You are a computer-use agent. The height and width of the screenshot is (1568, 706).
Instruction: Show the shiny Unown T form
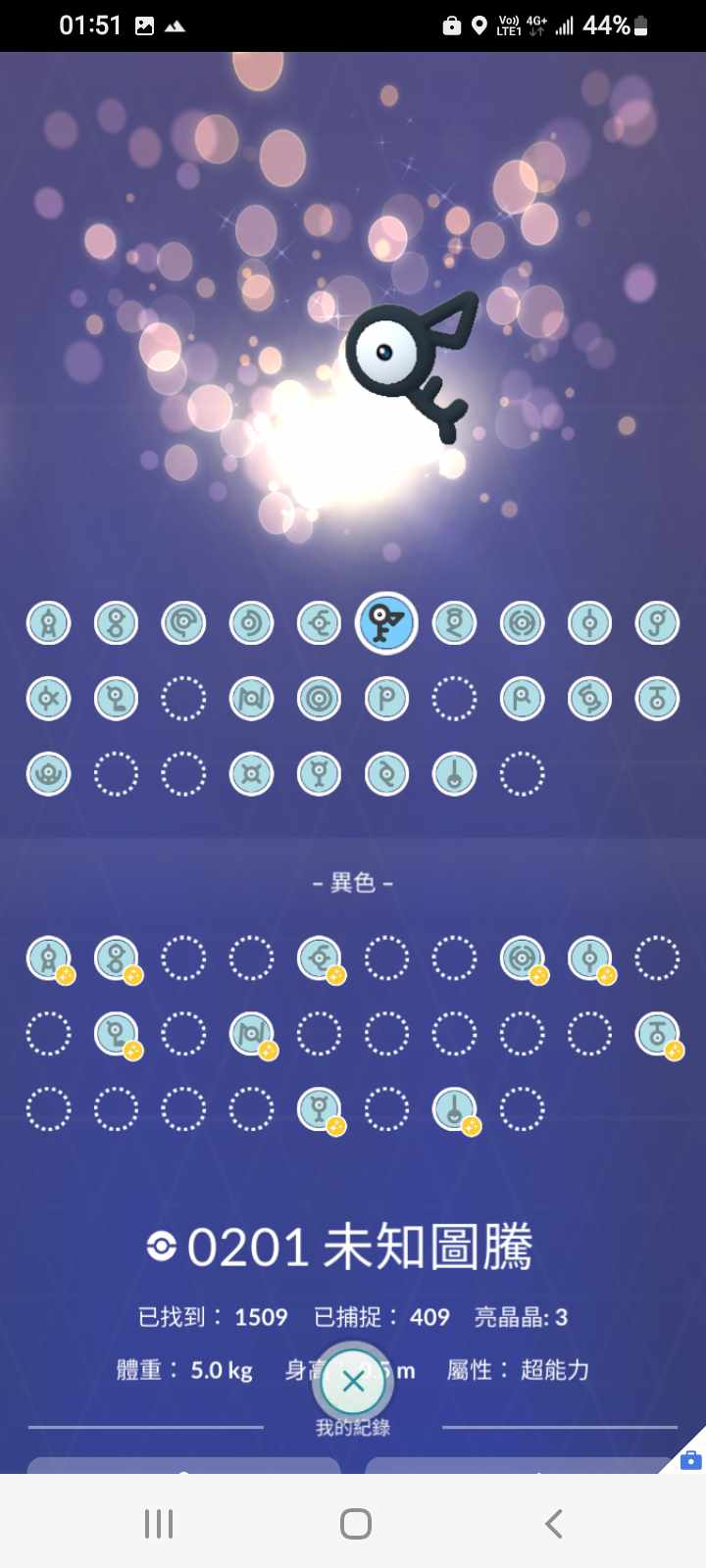click(x=657, y=1033)
